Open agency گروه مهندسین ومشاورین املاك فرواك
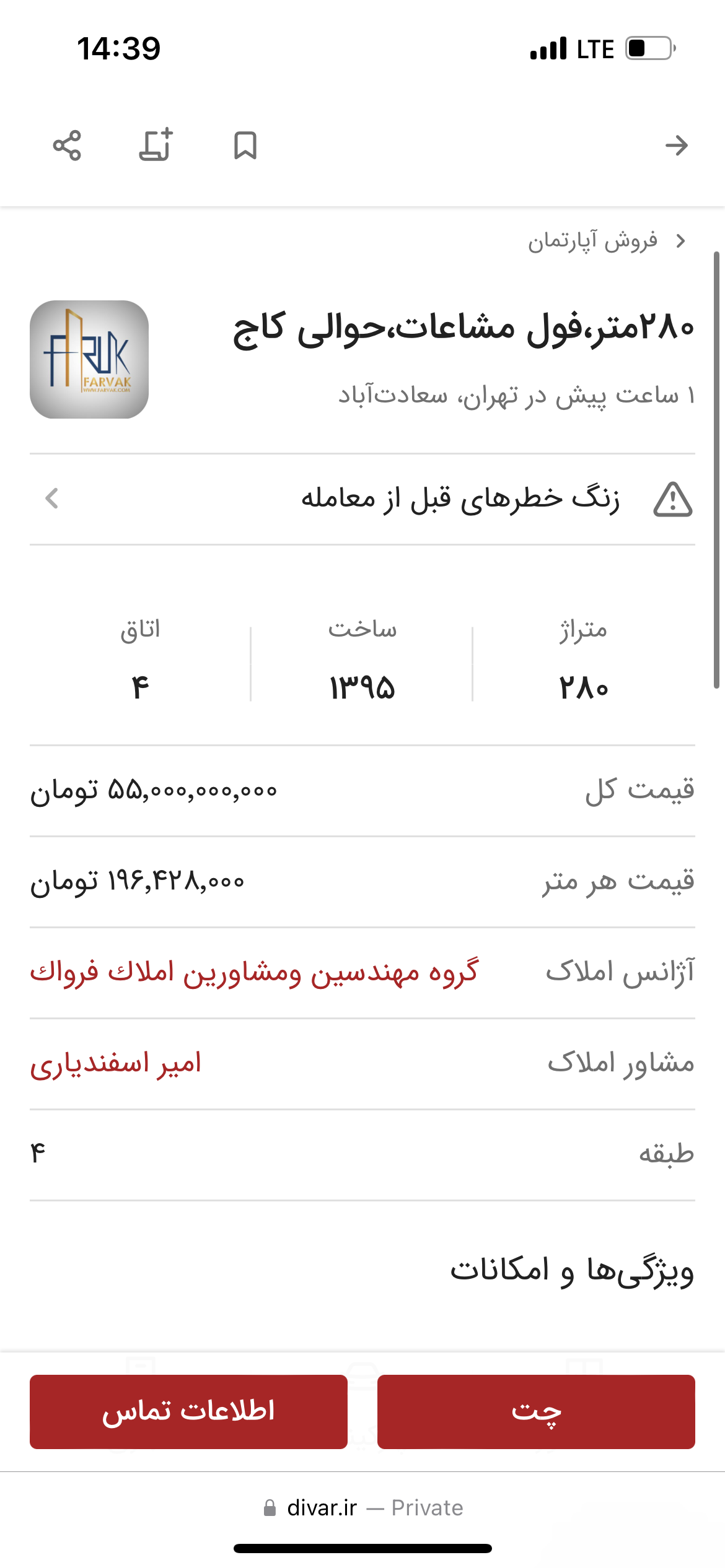The height and width of the screenshot is (1568, 725). pos(255,973)
